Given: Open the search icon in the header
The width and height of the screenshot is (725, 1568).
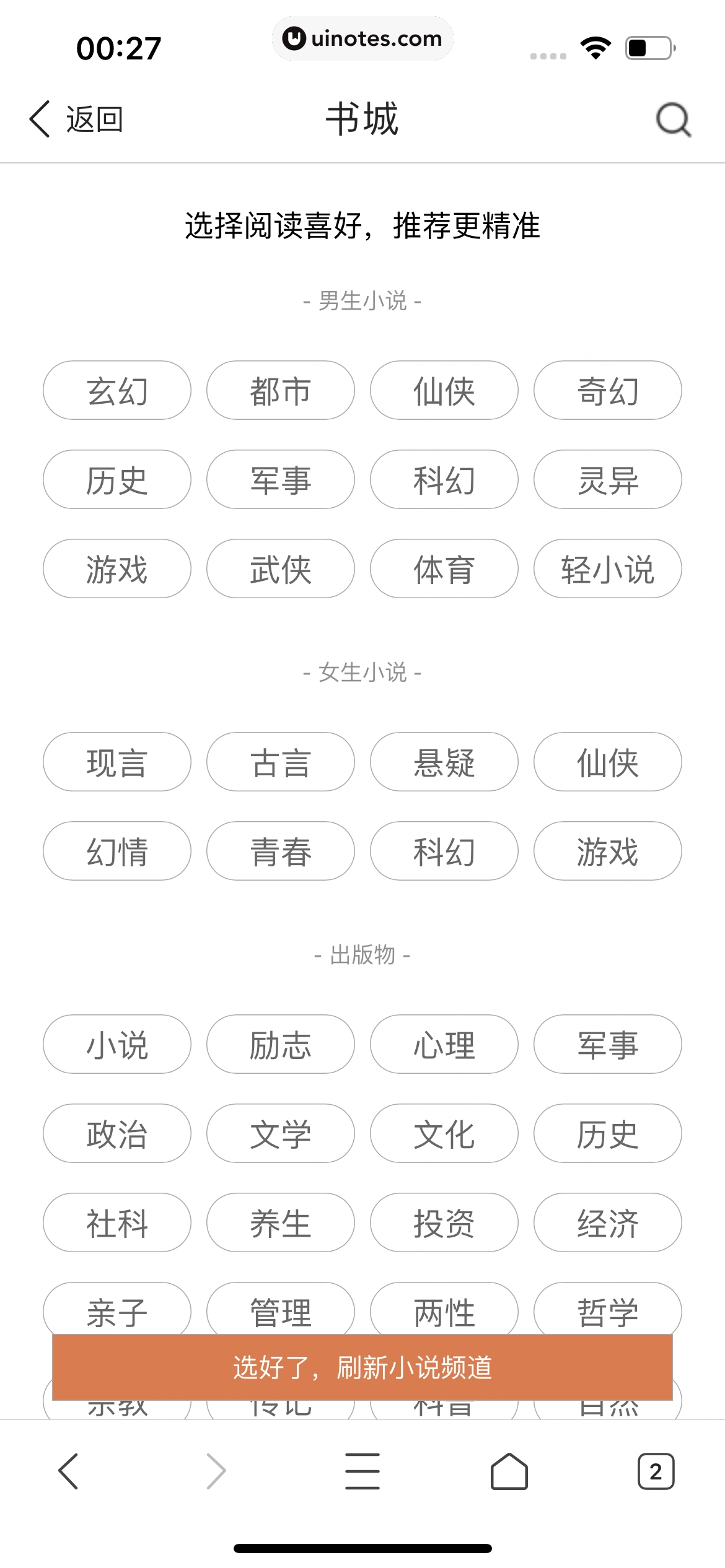Looking at the screenshot, I should pyautogui.click(x=674, y=119).
